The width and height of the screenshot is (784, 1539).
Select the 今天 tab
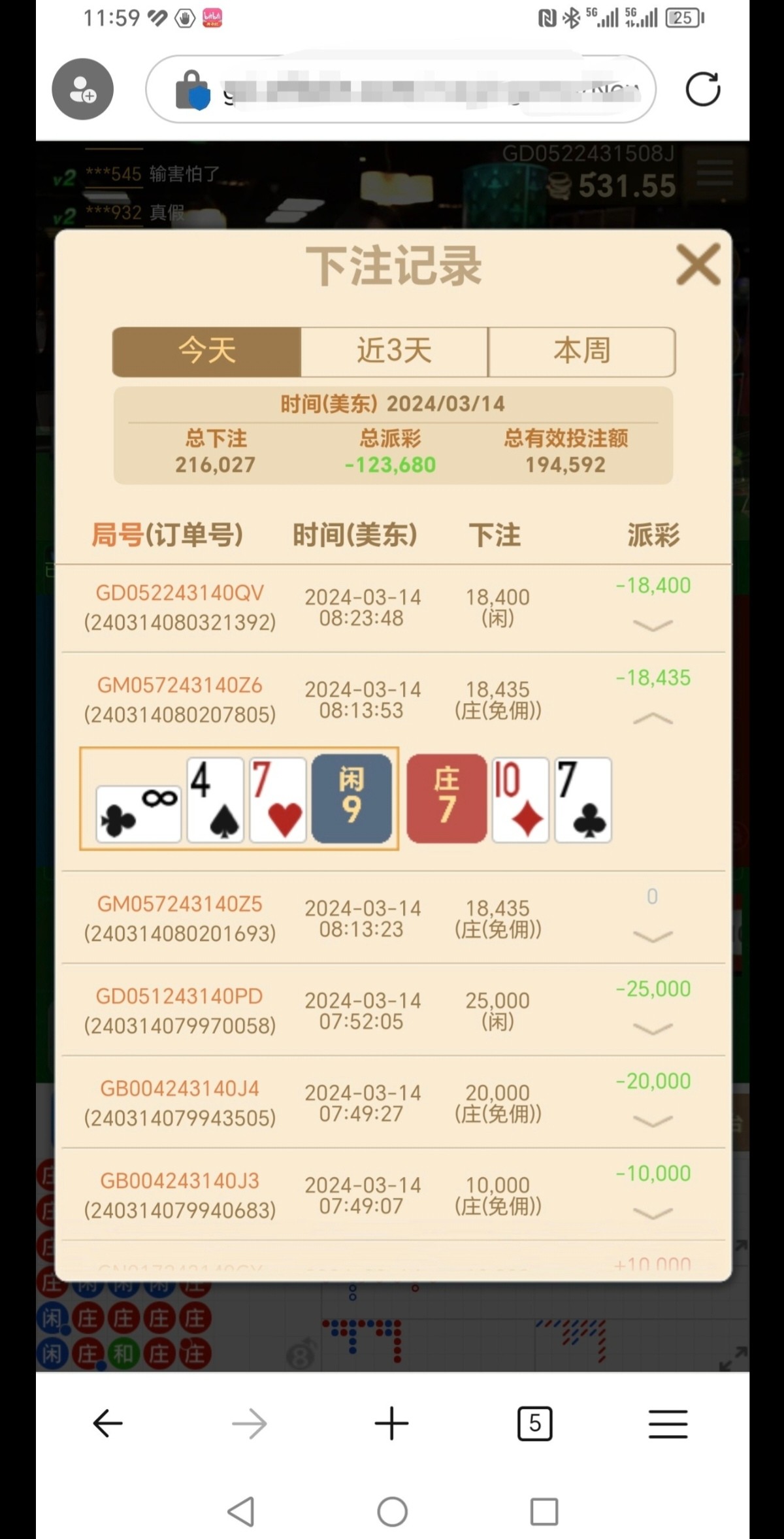206,352
